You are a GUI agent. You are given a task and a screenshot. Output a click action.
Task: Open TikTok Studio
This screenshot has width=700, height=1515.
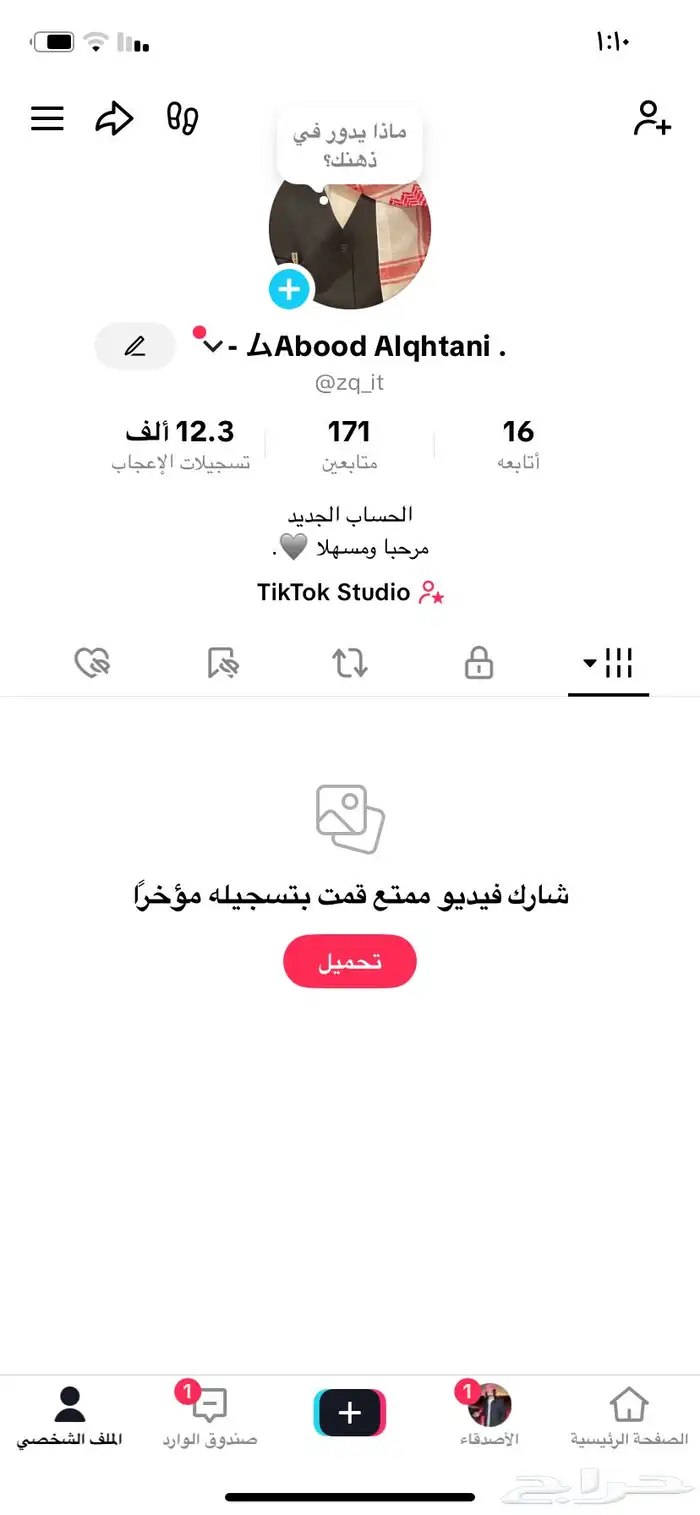[x=350, y=592]
